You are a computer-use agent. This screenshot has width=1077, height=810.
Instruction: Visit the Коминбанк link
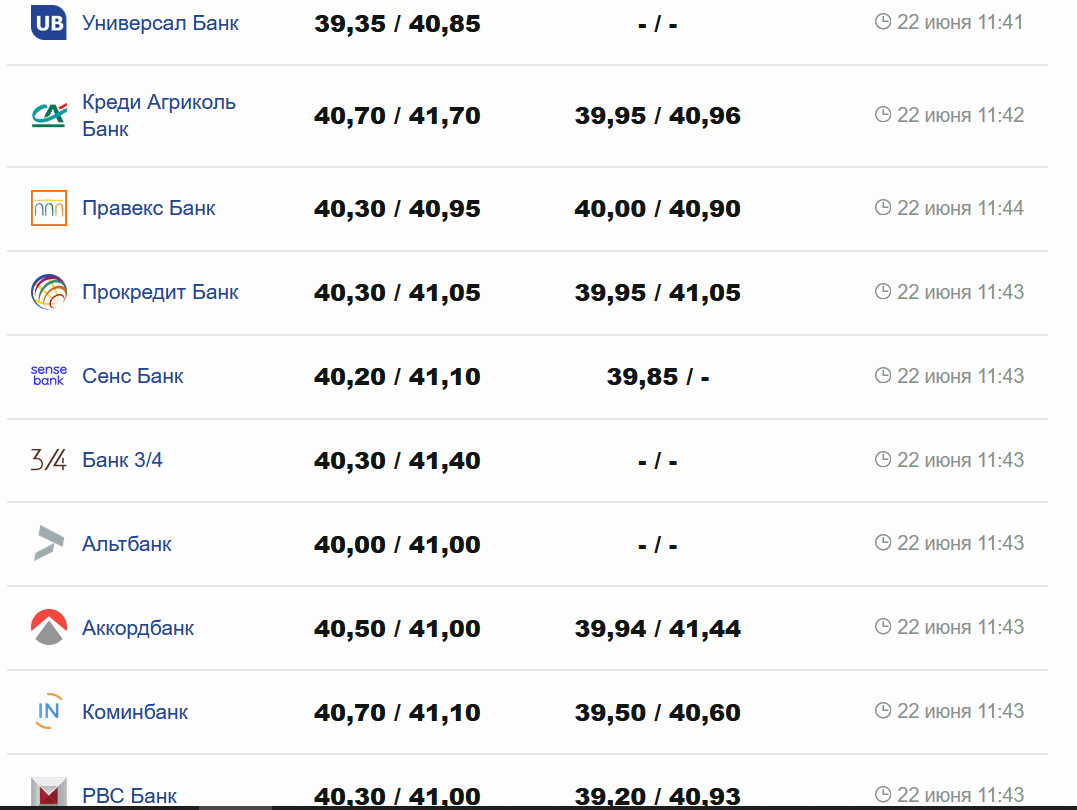(135, 712)
